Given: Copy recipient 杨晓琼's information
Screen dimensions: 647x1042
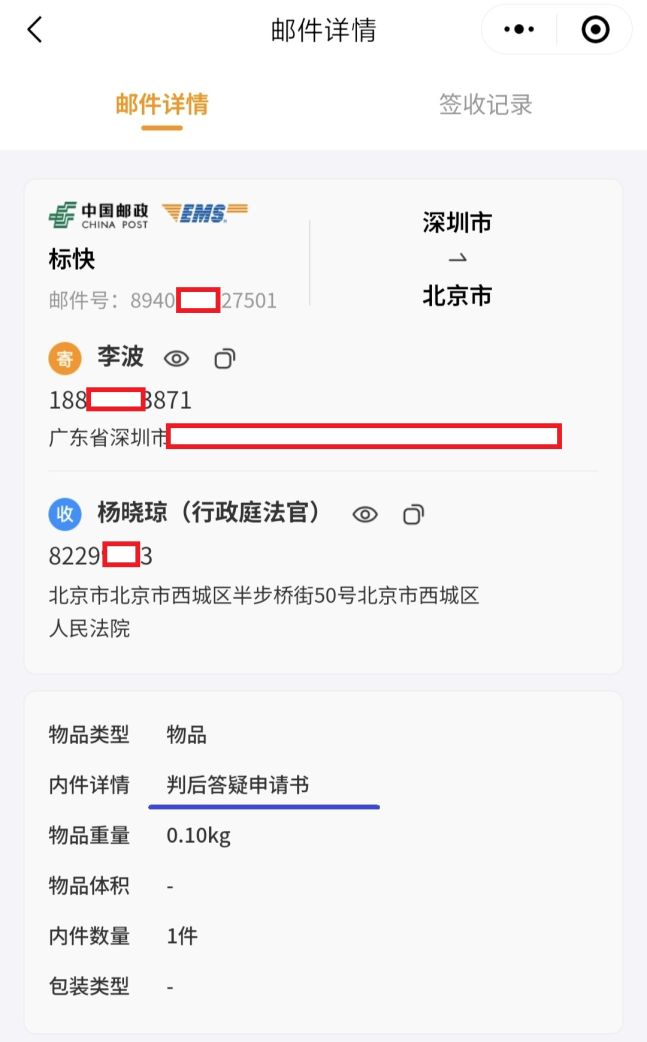Looking at the screenshot, I should 413,514.
